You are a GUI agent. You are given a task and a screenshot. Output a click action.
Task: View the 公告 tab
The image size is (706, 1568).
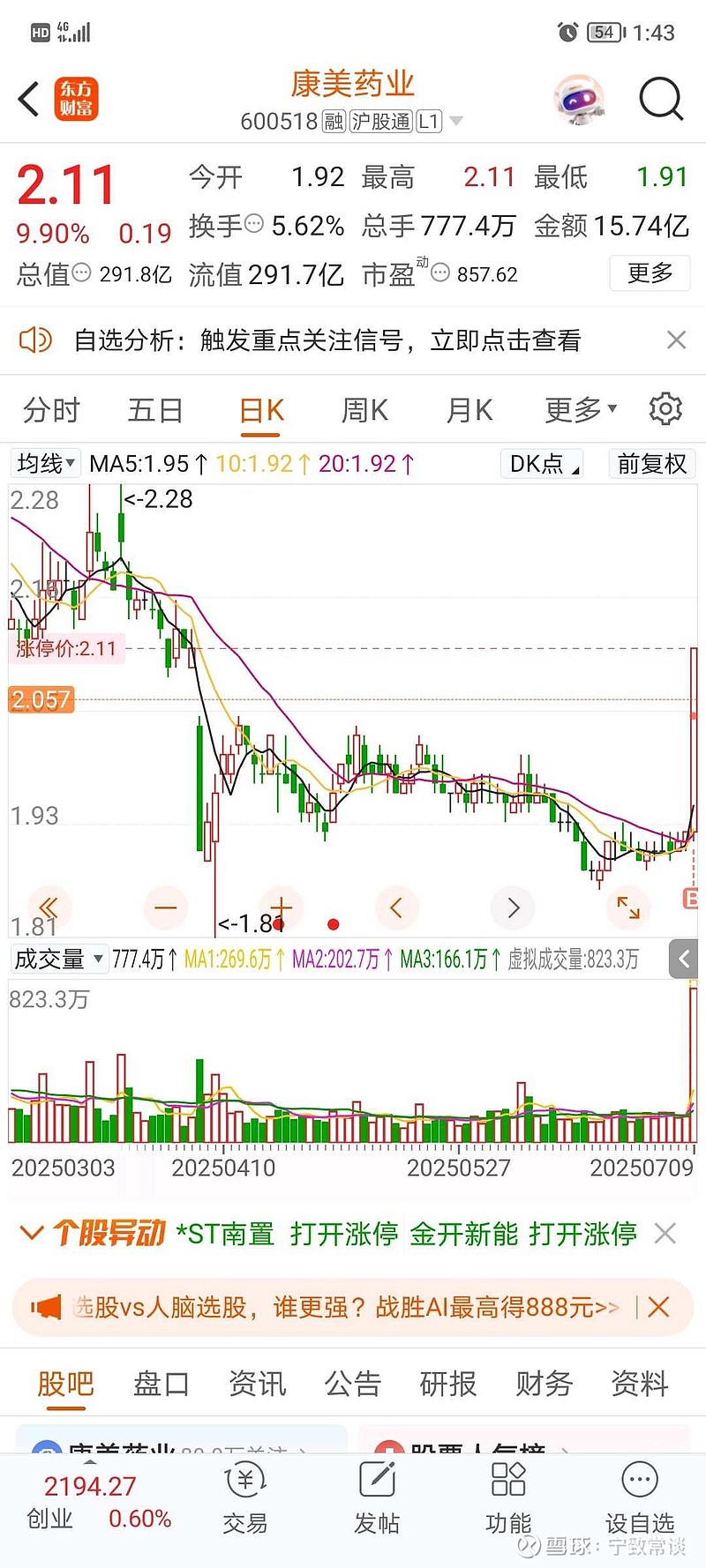tap(352, 1384)
